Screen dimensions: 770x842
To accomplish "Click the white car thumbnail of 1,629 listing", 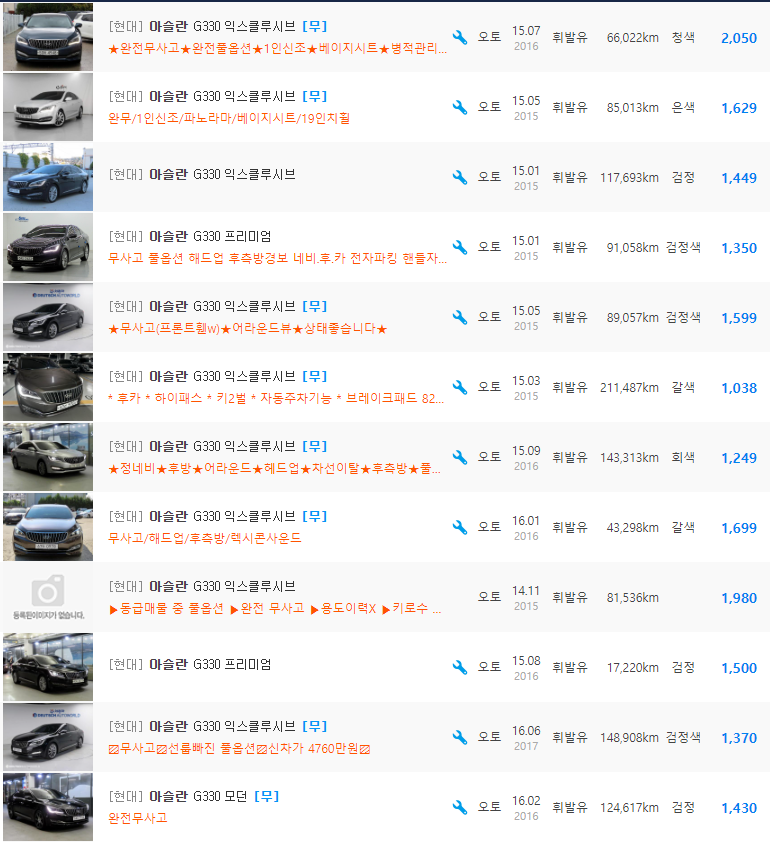I will click(47, 107).
